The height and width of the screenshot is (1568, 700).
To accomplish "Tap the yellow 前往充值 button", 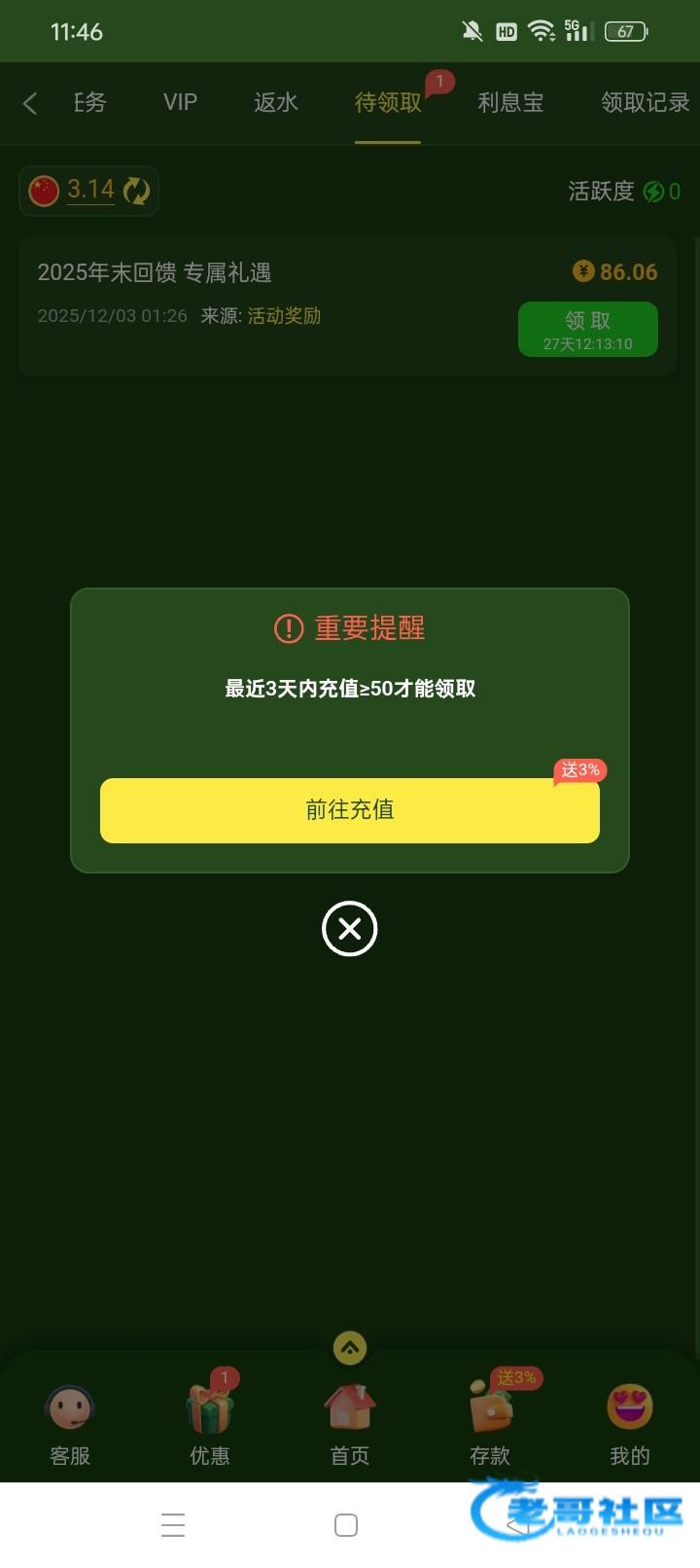I will point(350,810).
